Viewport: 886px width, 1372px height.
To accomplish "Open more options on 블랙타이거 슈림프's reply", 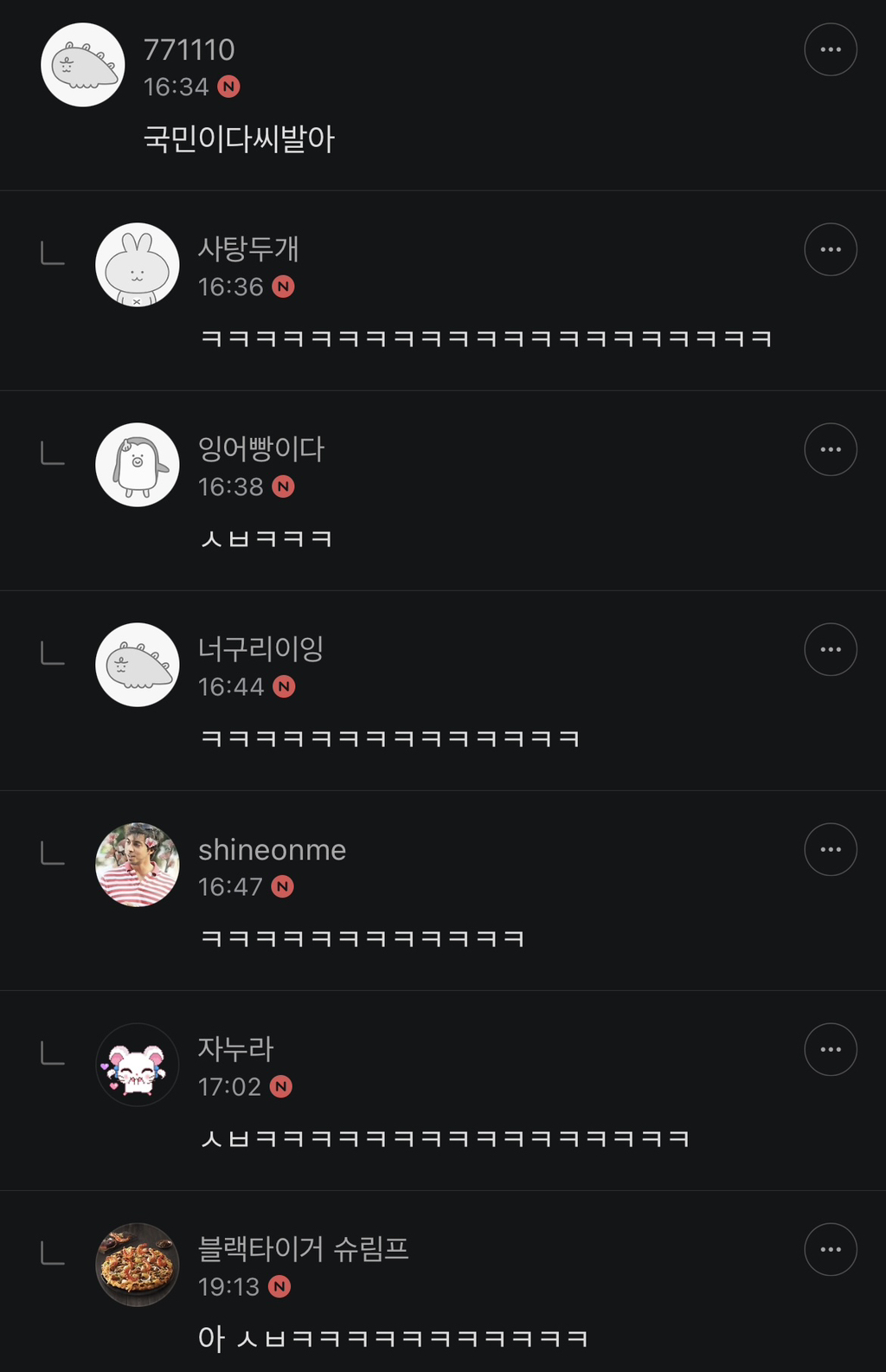I will [831, 1249].
